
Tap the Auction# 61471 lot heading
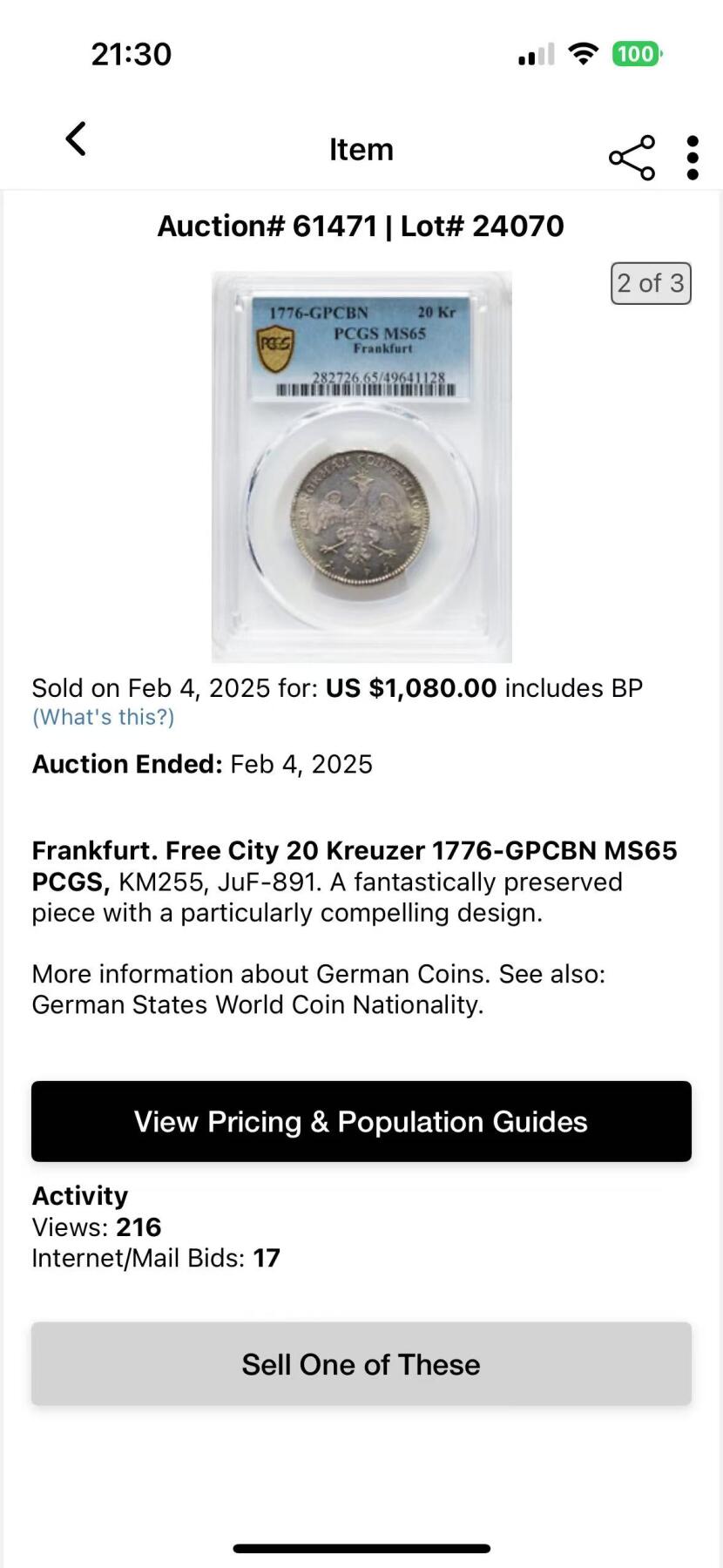(360, 226)
